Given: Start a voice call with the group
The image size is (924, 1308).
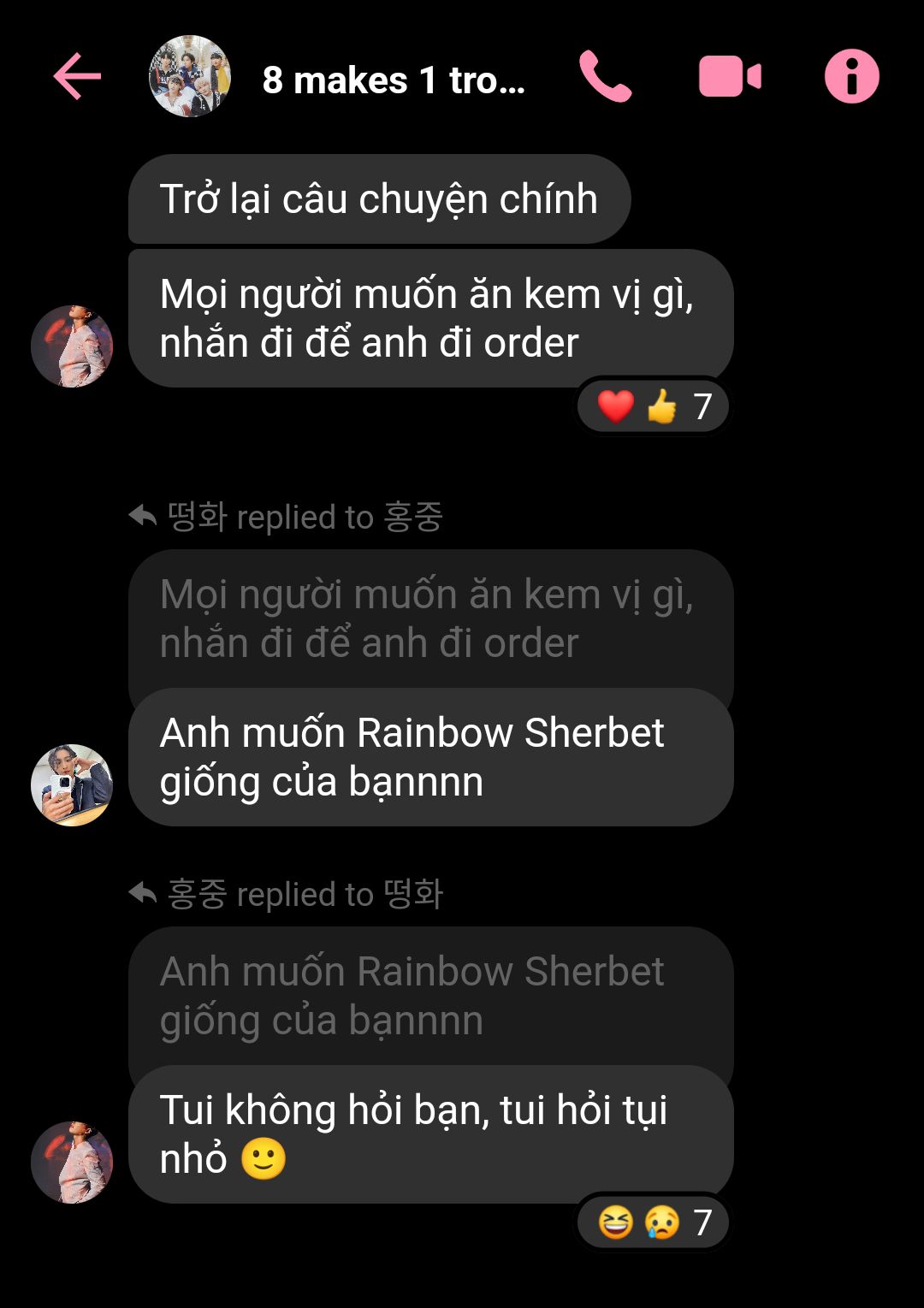Looking at the screenshot, I should pos(605,77).
